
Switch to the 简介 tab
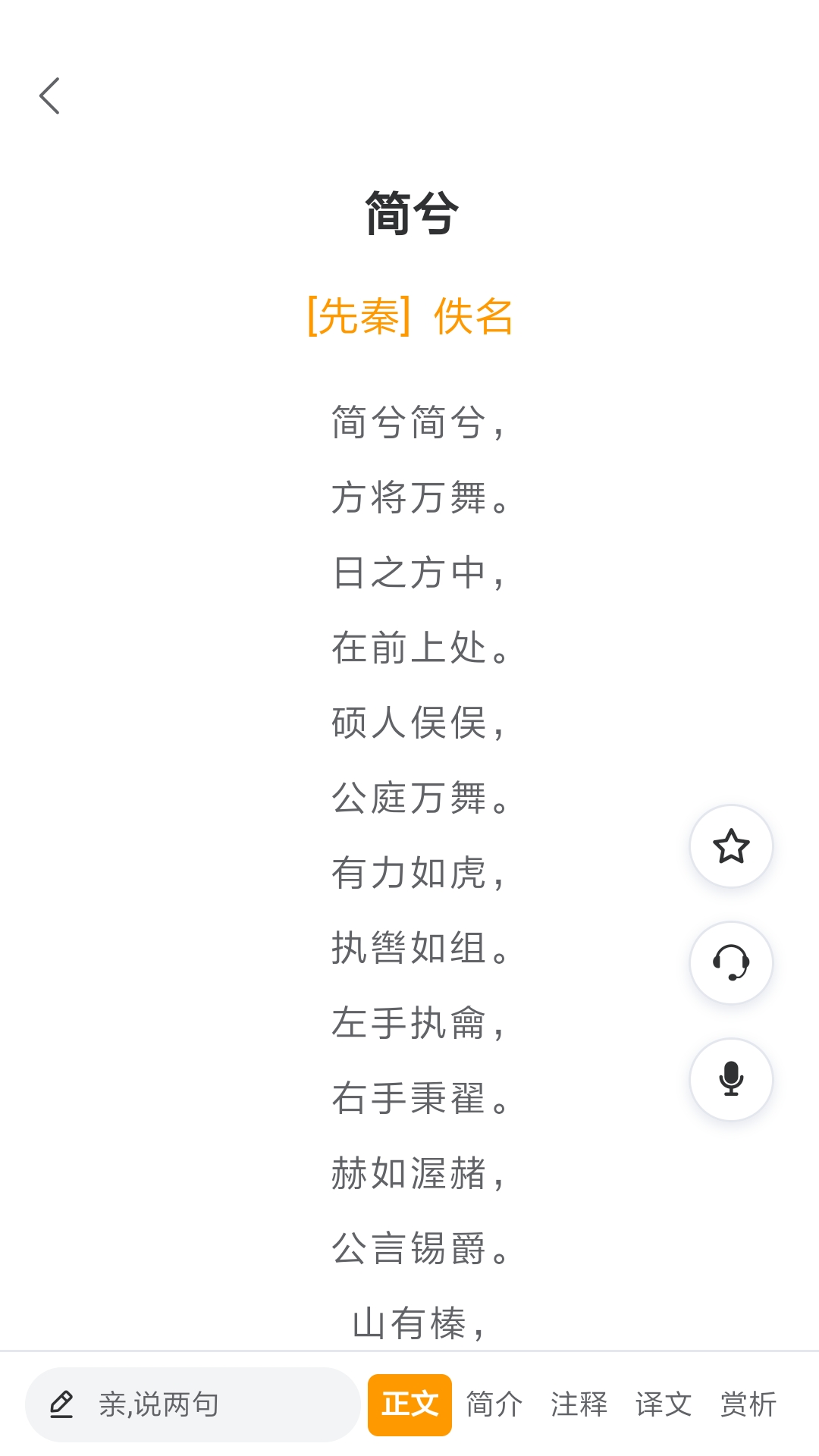coord(494,1404)
